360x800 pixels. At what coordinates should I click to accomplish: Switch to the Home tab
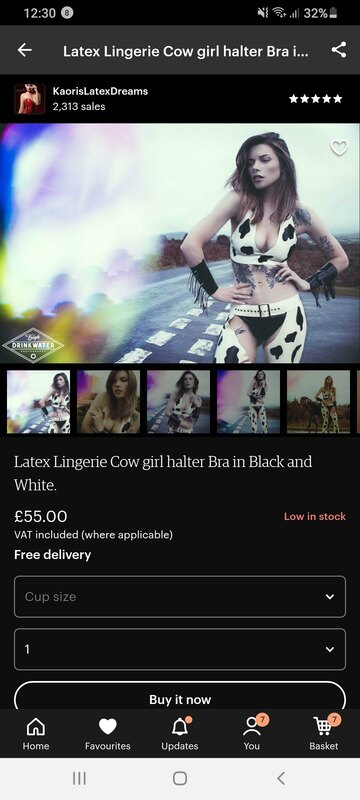tap(36, 733)
